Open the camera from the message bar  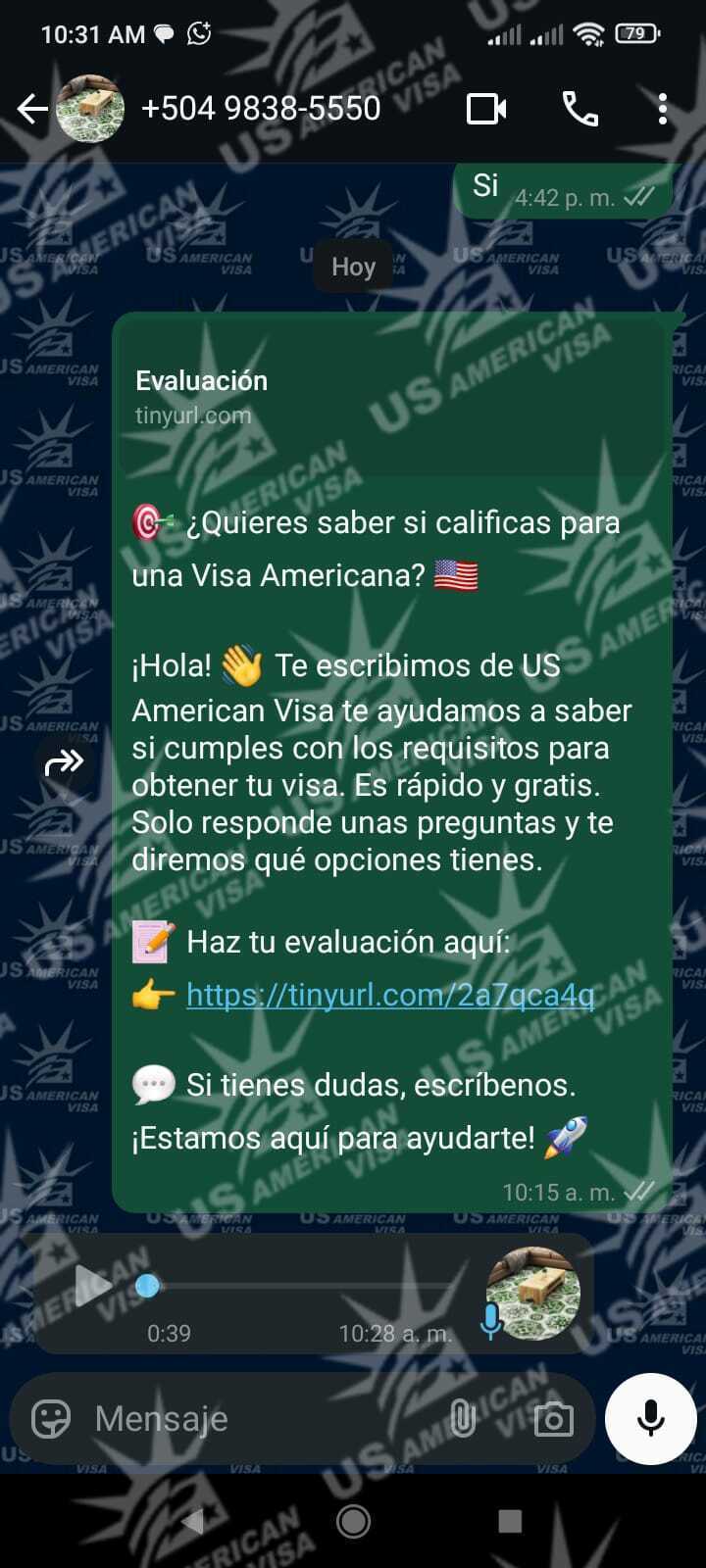pyautogui.click(x=553, y=1418)
